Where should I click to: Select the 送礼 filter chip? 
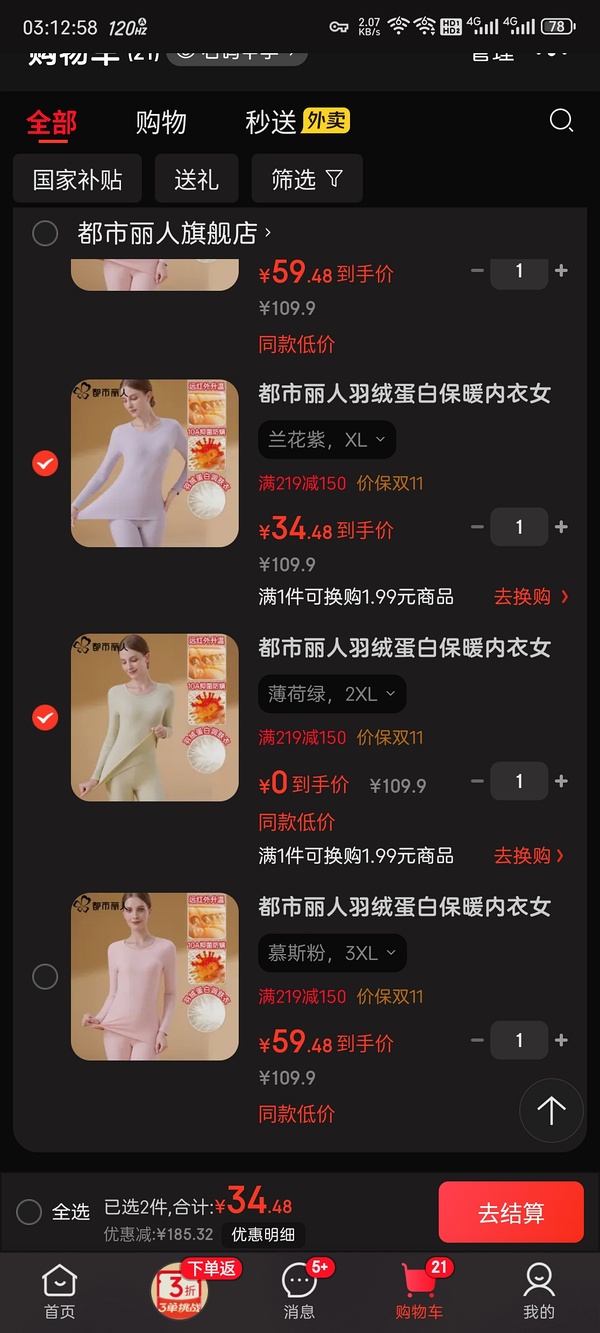click(196, 180)
